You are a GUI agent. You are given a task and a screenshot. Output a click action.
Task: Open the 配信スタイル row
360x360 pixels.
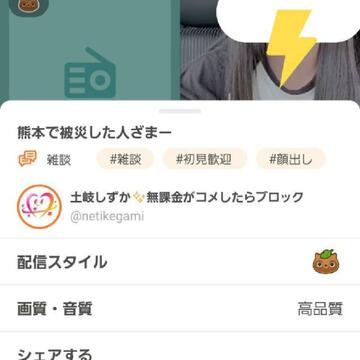point(180,262)
